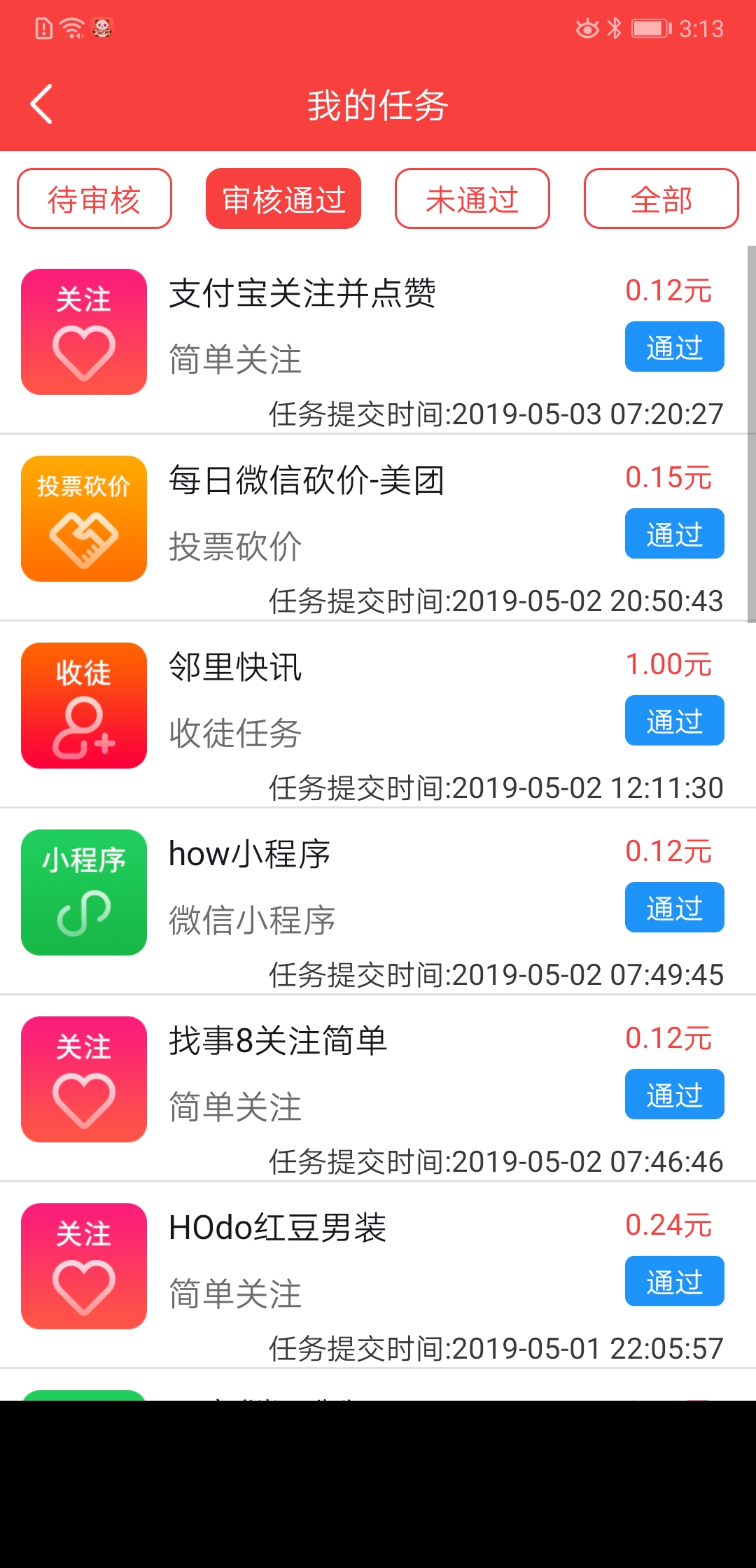The width and height of the screenshot is (756, 1568).
Task: Switch to the 全部 filter
Action: pyautogui.click(x=661, y=199)
